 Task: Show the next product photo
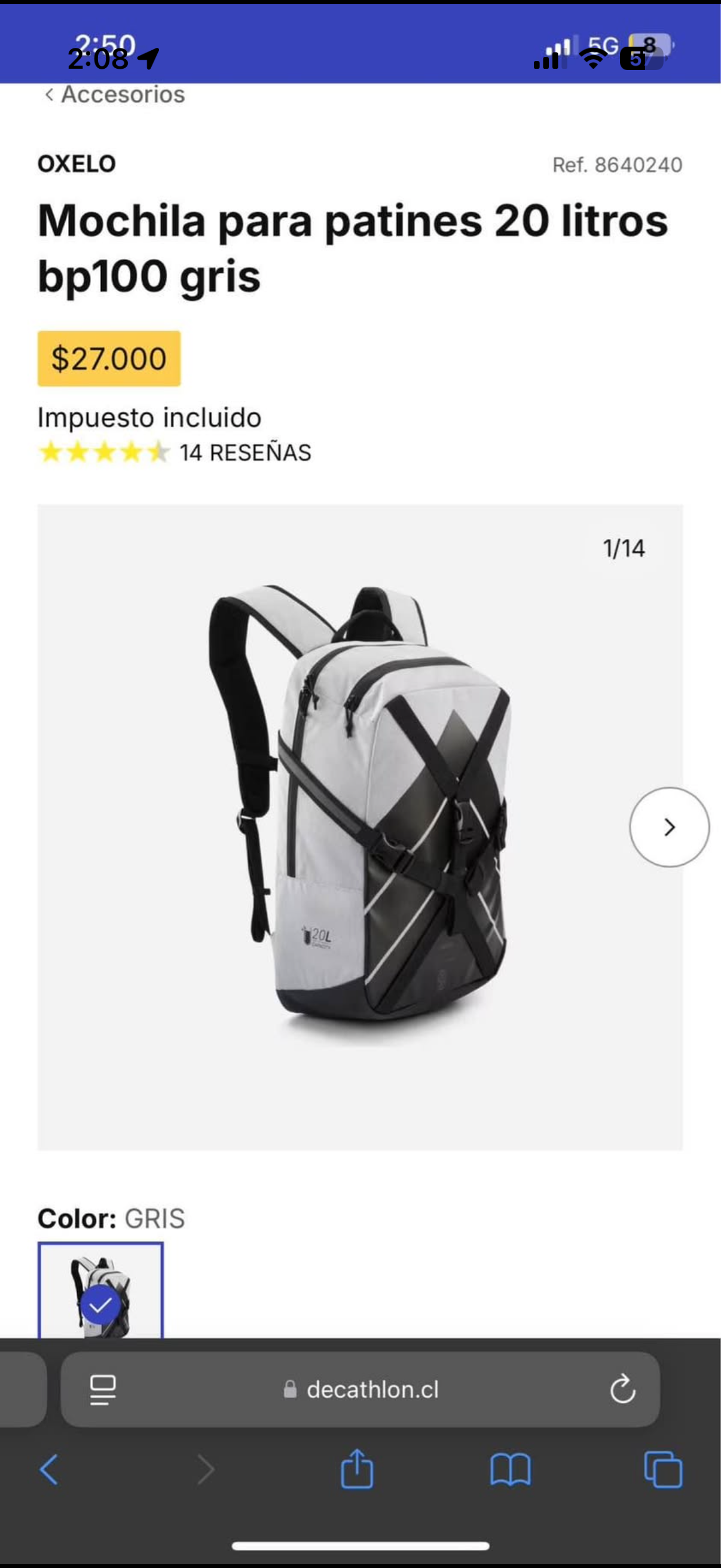pos(668,826)
